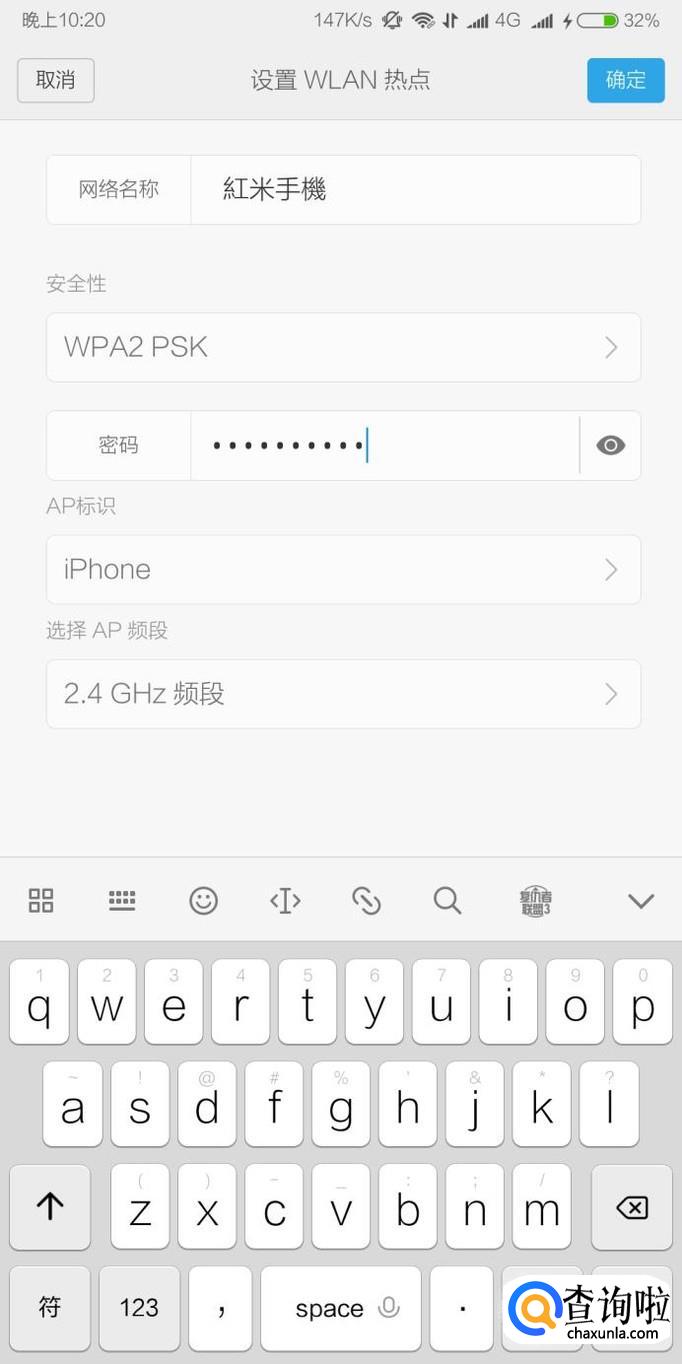Toggle the shift arrow key
Viewport: 682px width, 1364px height.
coord(50,1207)
